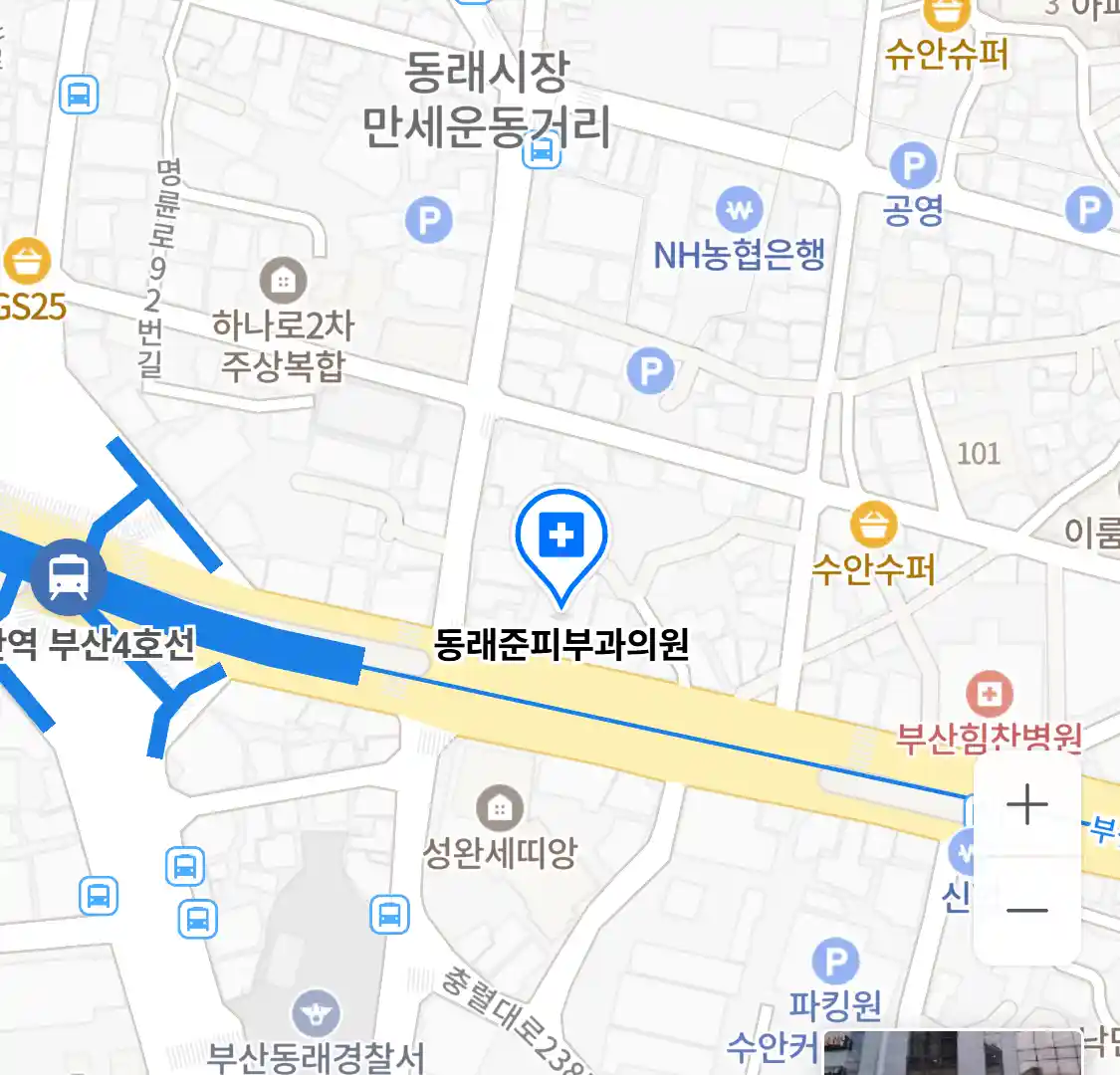Tap the 성완세띠앙 building marker
The image size is (1120, 1075).
(x=500, y=808)
